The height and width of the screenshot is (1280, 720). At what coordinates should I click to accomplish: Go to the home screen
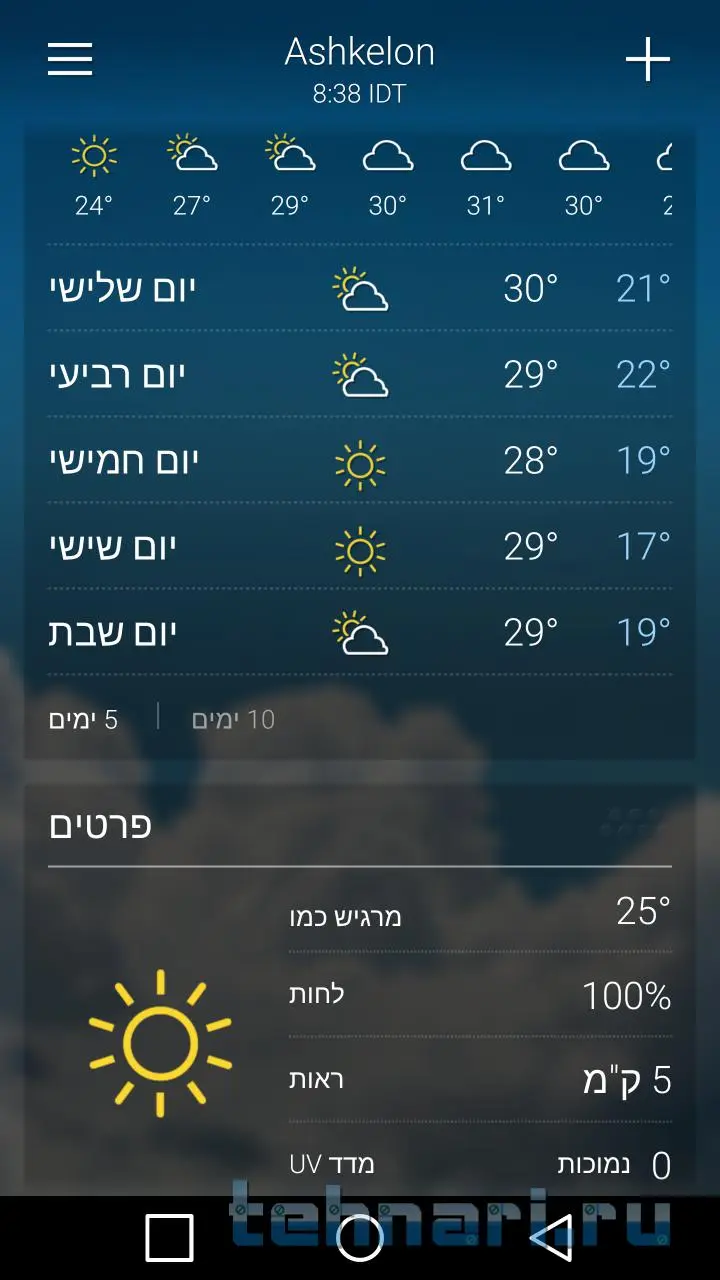click(x=360, y=1238)
